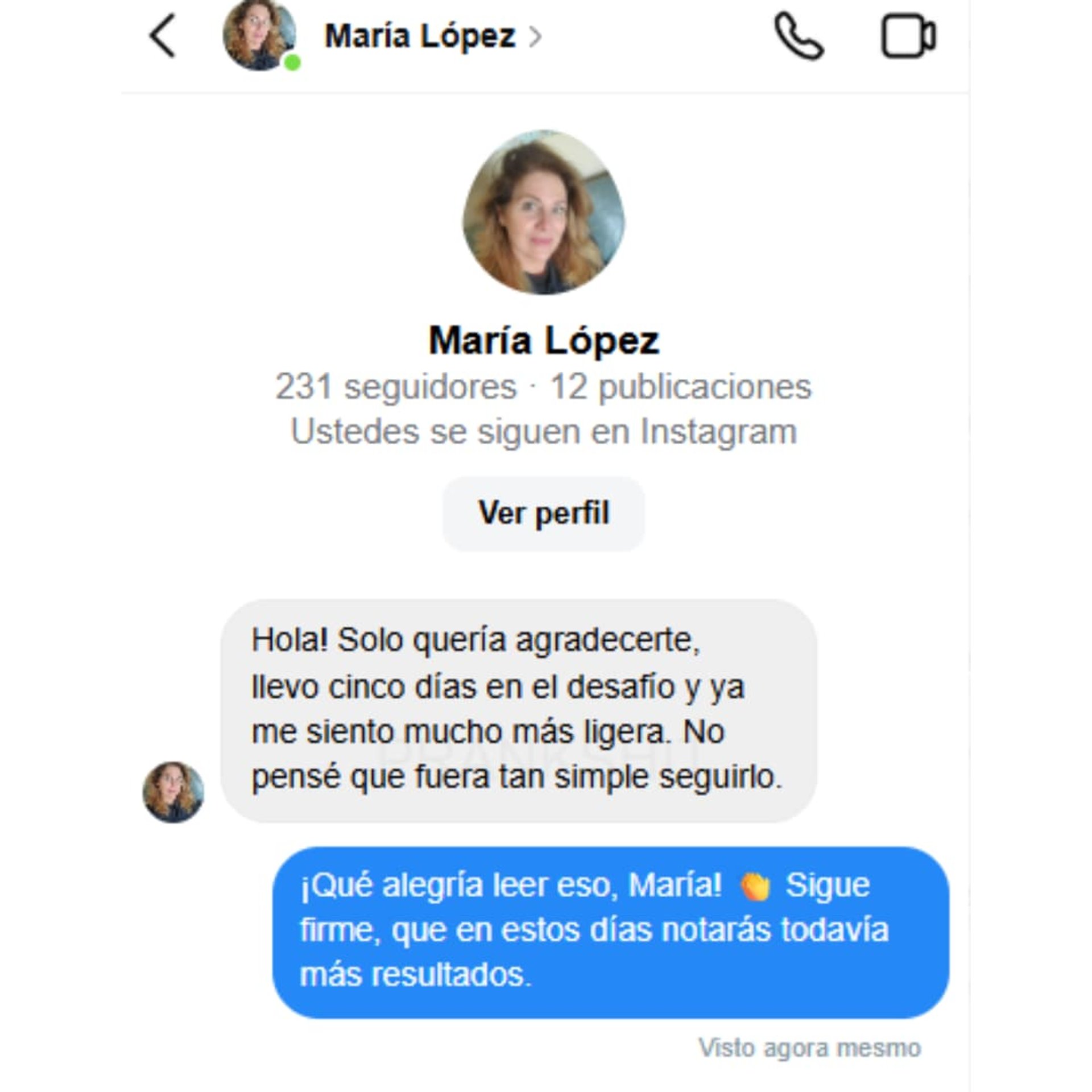
Task: Go back from María López chat
Action: click(x=162, y=36)
